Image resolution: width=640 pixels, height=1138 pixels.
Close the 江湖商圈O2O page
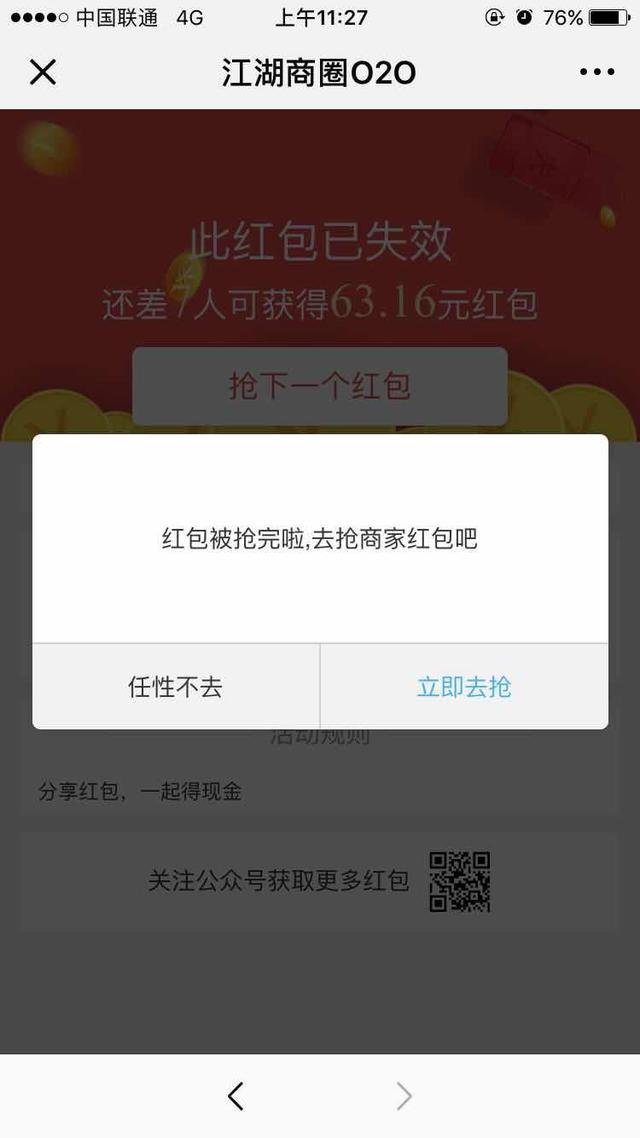[43, 72]
